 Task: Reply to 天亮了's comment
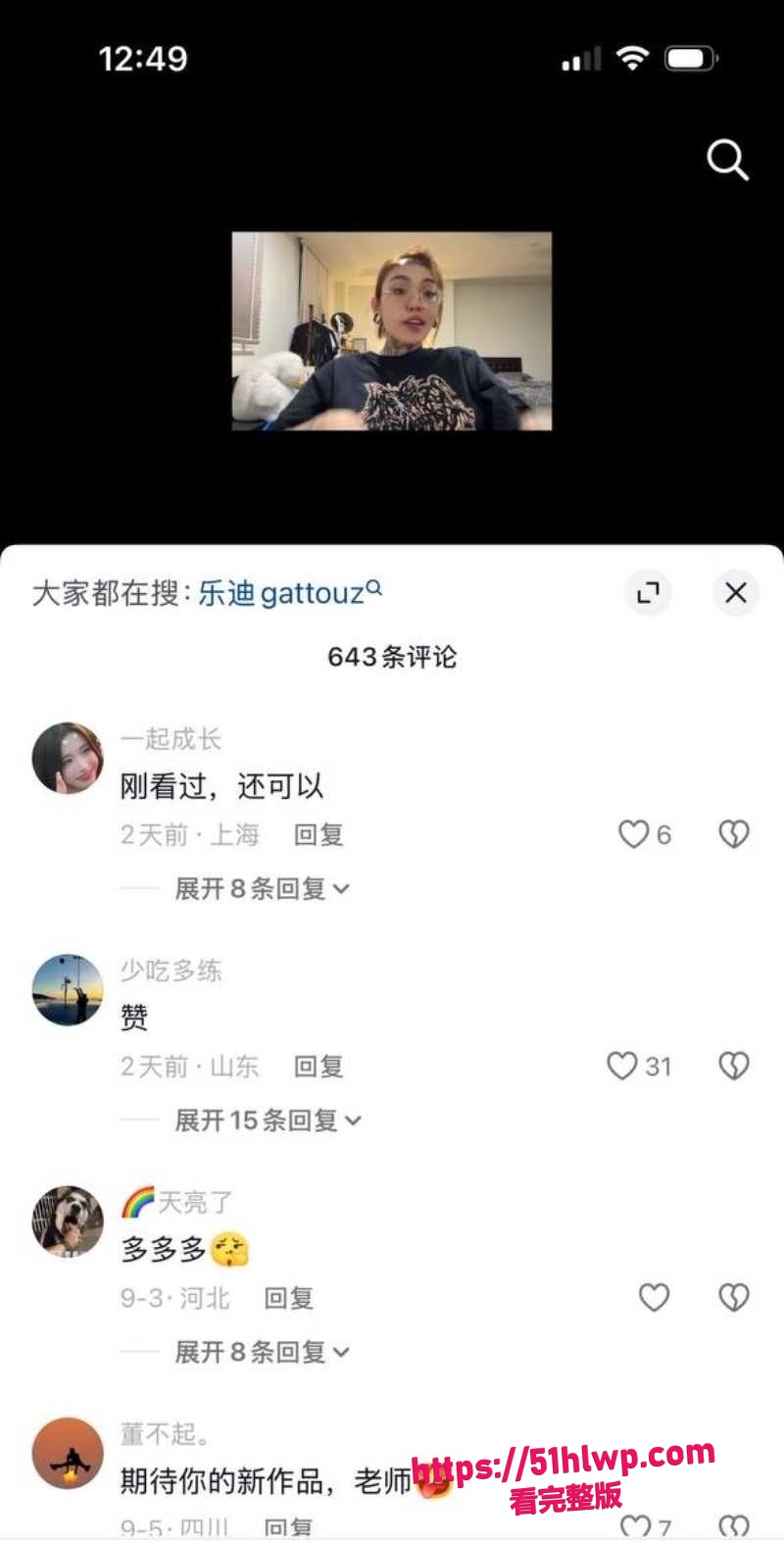coord(289,1298)
